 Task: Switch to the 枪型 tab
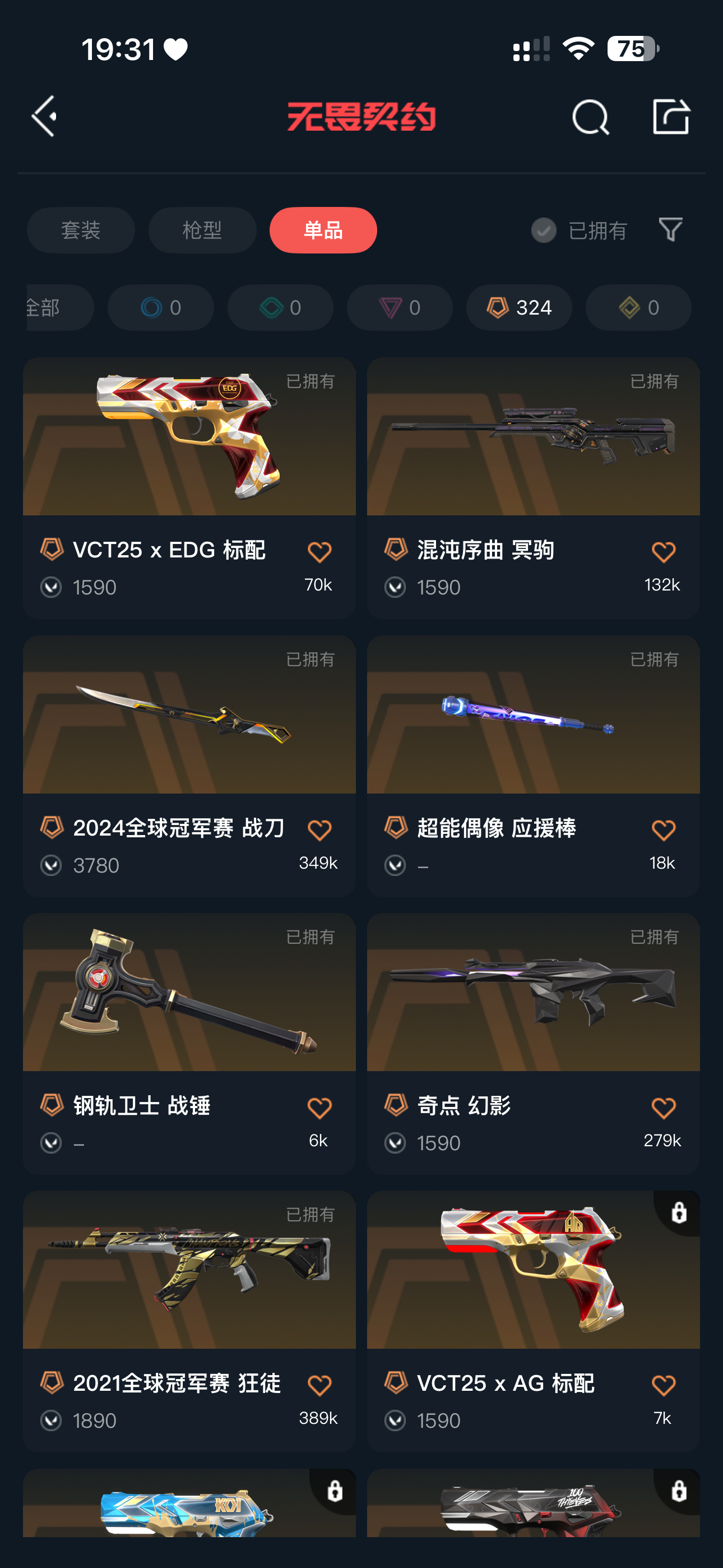pyautogui.click(x=202, y=230)
